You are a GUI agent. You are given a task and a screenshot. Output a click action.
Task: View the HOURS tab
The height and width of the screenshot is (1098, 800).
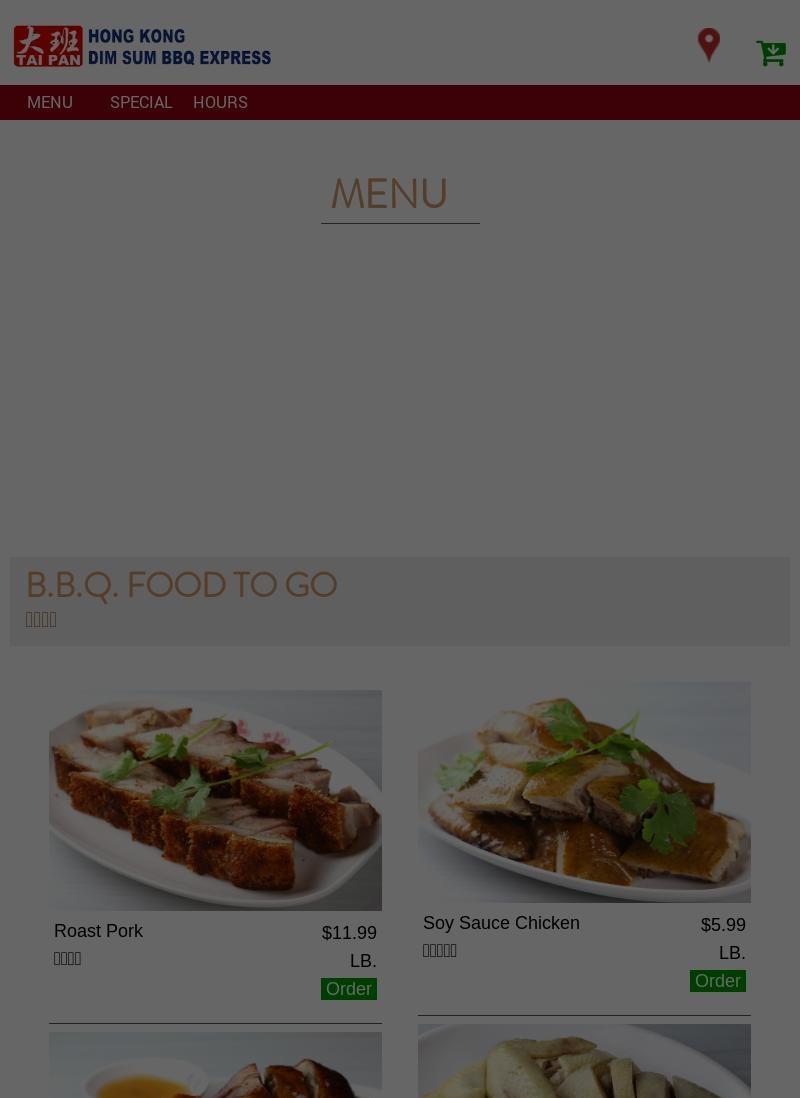pyautogui.click(x=220, y=102)
